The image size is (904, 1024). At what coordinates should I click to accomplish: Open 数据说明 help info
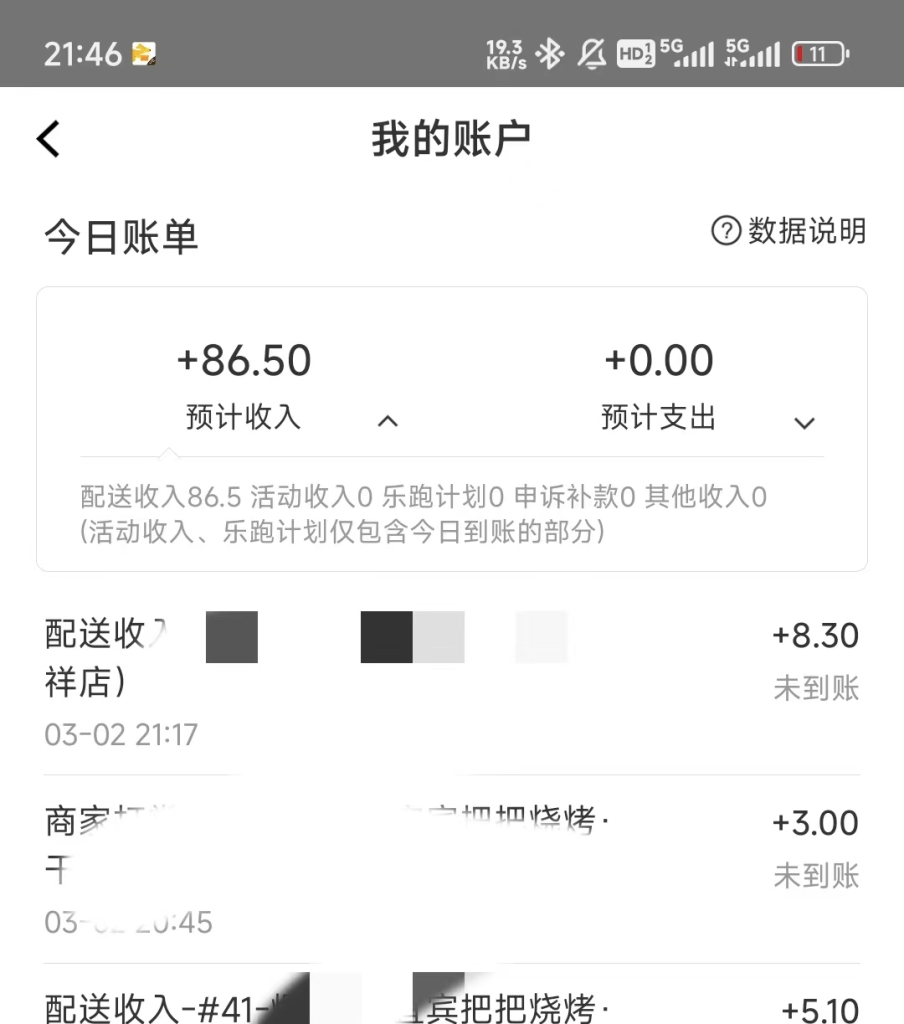(788, 232)
